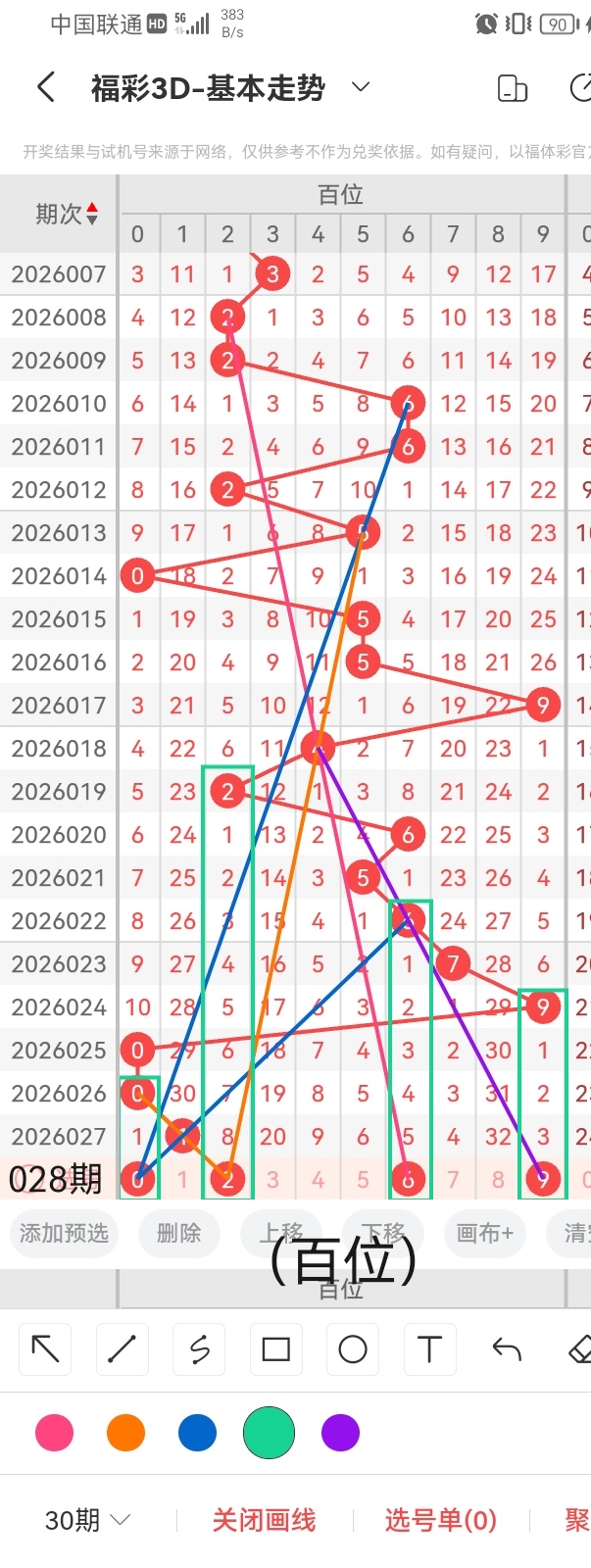Choose the pink color swatch
Viewport: 591px width, 1568px height.
tap(54, 1433)
